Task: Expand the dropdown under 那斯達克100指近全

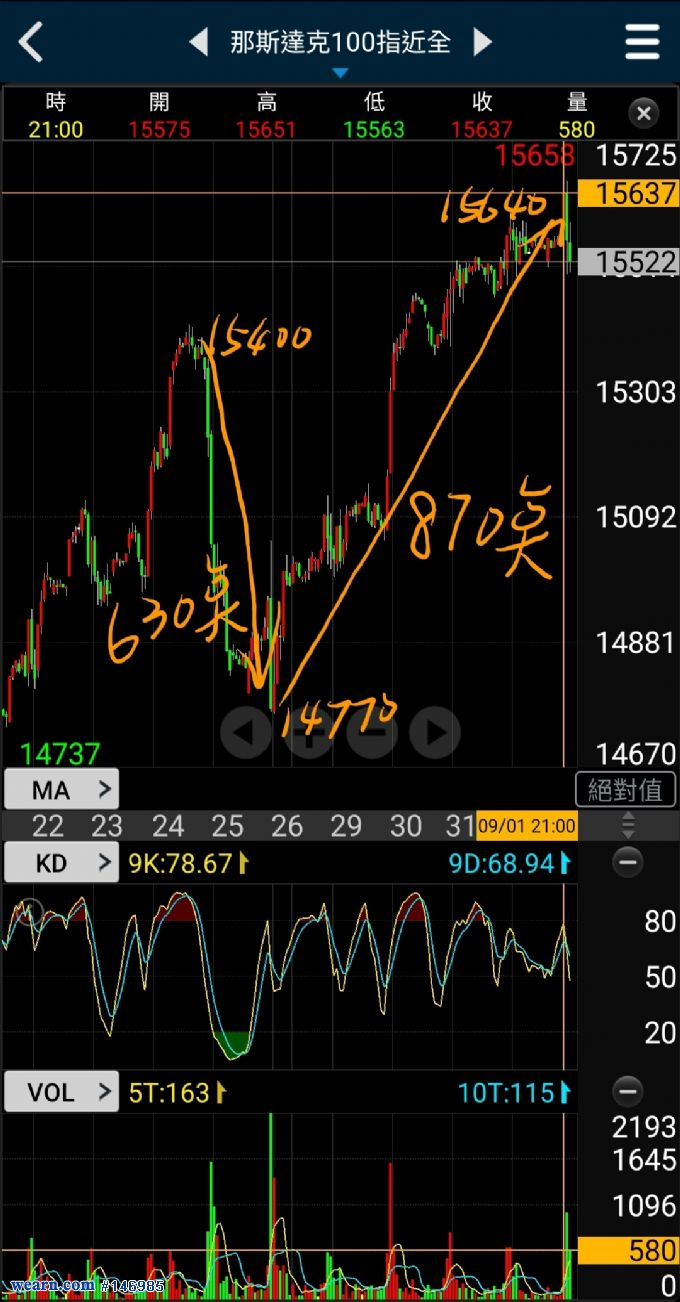Action: pos(340,73)
